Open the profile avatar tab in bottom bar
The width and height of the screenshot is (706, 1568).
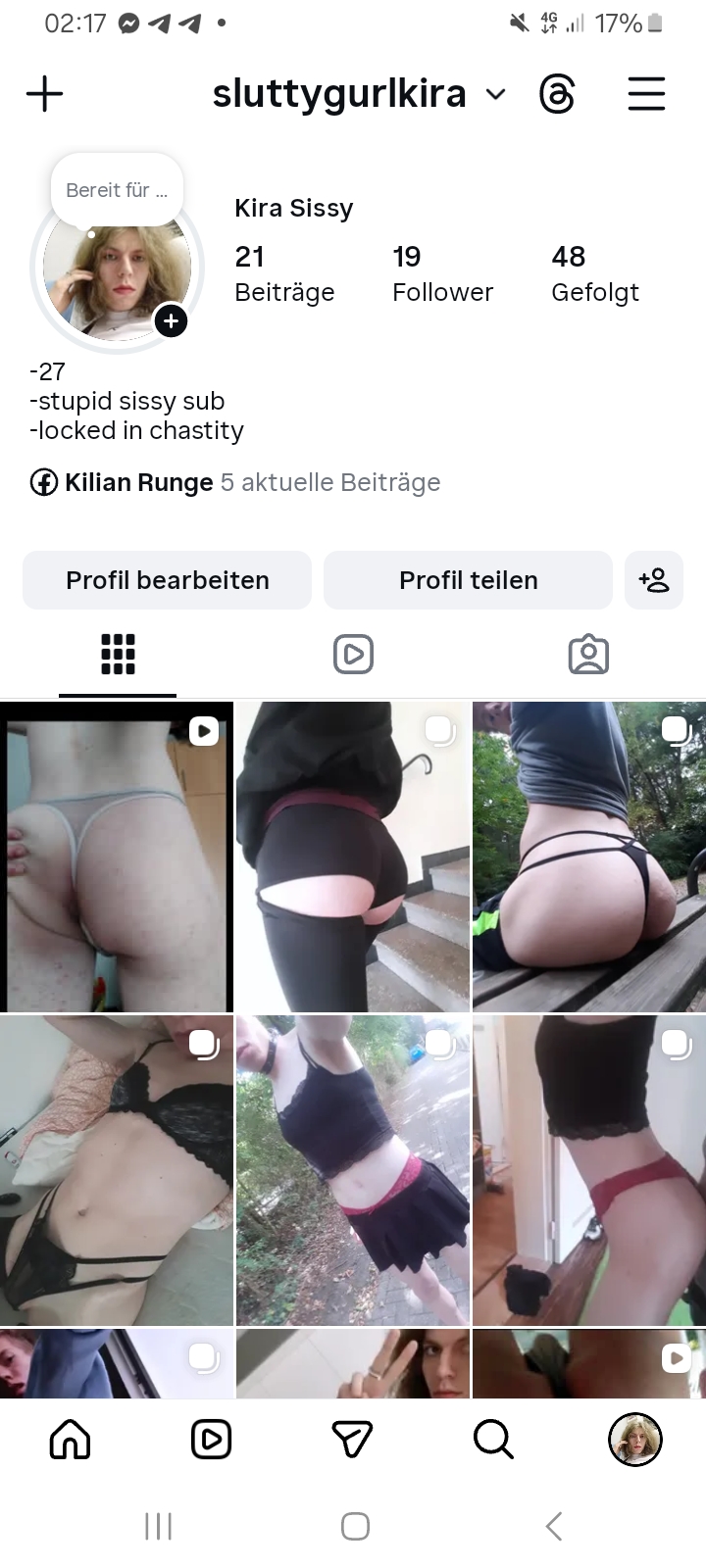(x=635, y=1439)
